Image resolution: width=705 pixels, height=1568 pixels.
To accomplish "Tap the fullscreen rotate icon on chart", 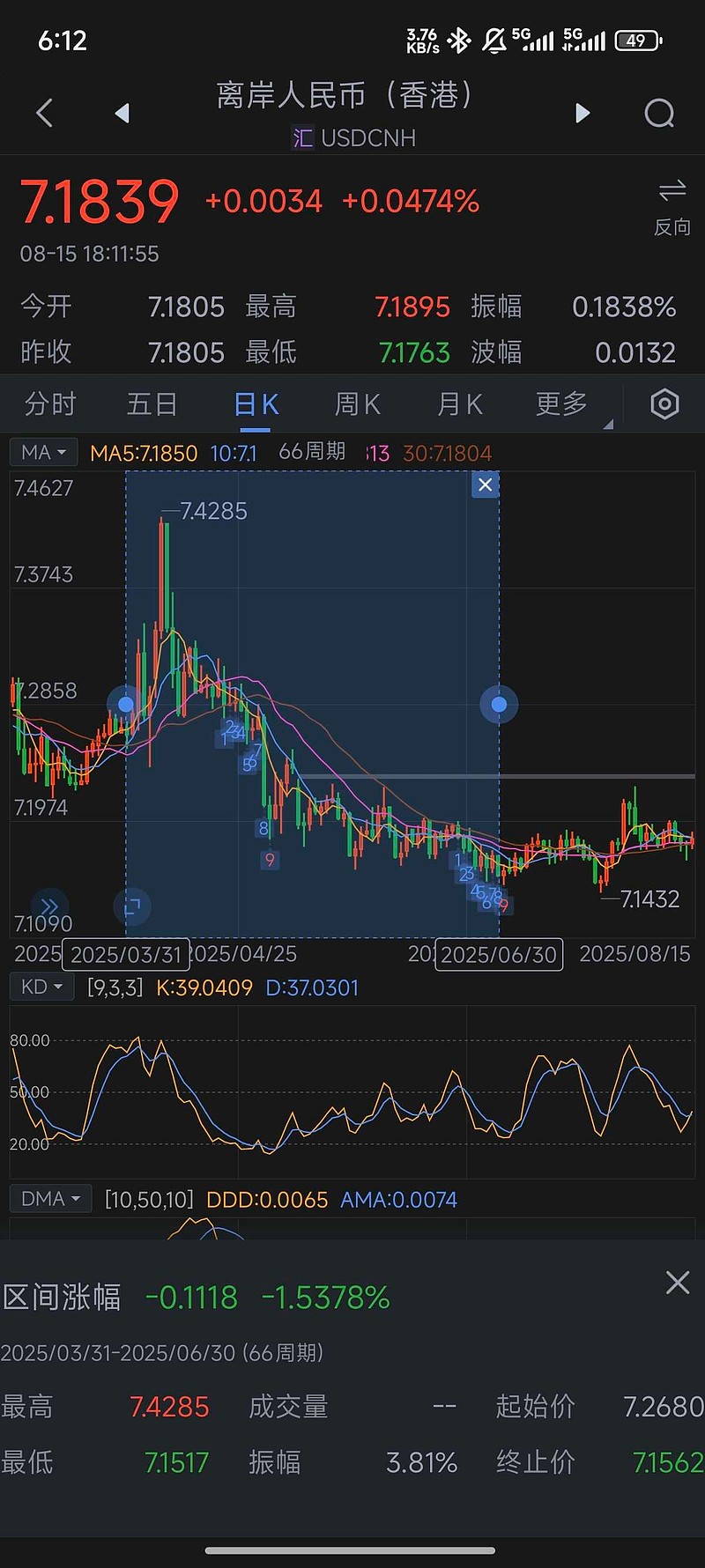I will (x=132, y=906).
